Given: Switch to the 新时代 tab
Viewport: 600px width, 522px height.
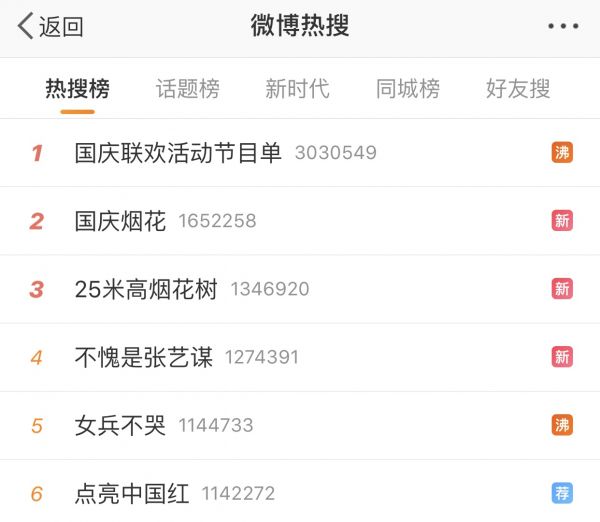Looking at the screenshot, I should coord(297,88).
